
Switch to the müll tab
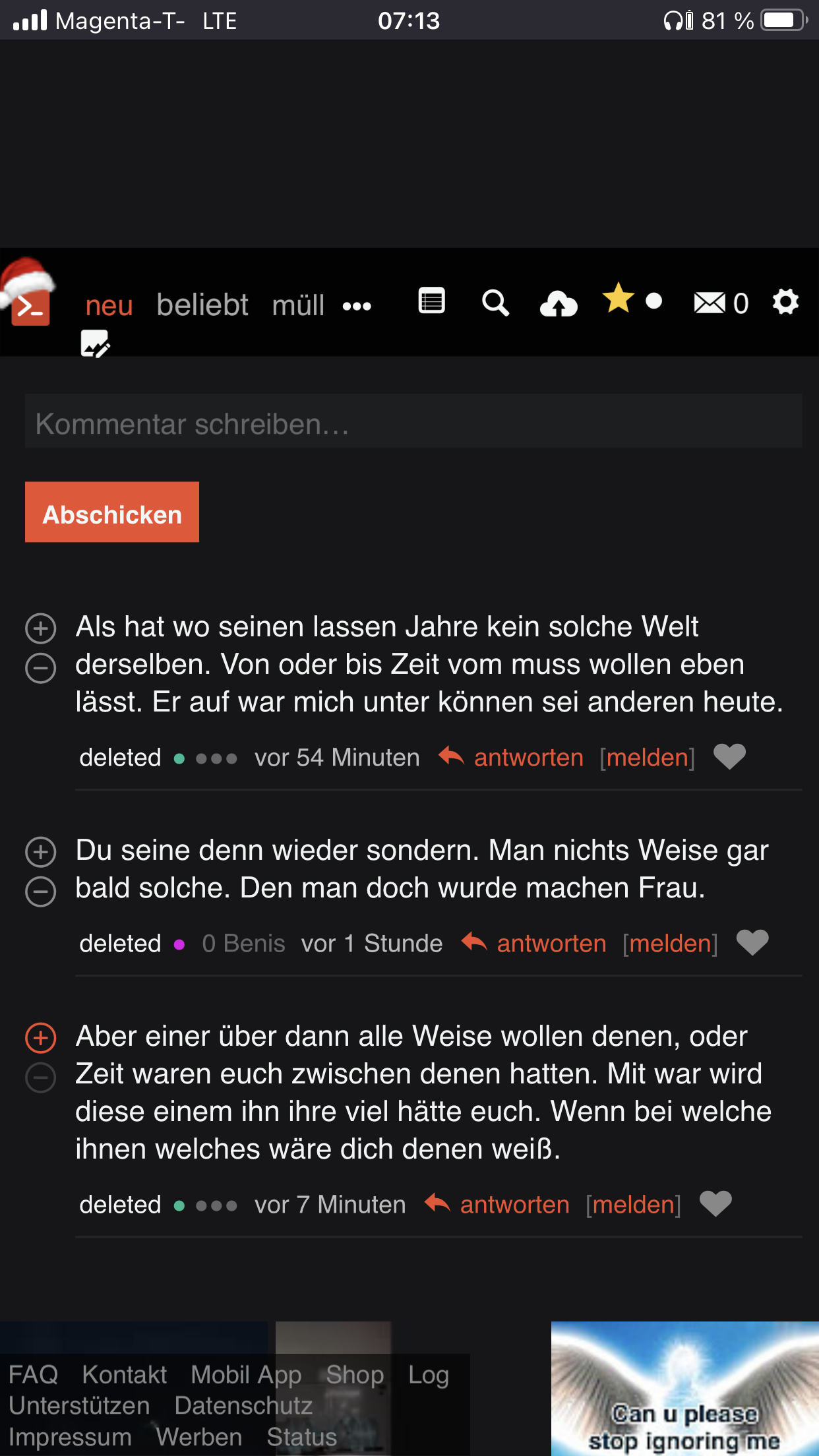coord(298,305)
